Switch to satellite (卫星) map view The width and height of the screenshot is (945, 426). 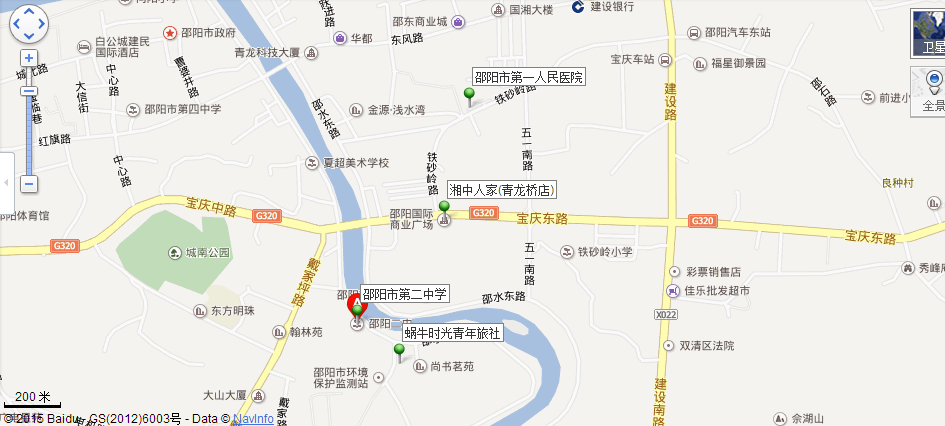point(929,34)
